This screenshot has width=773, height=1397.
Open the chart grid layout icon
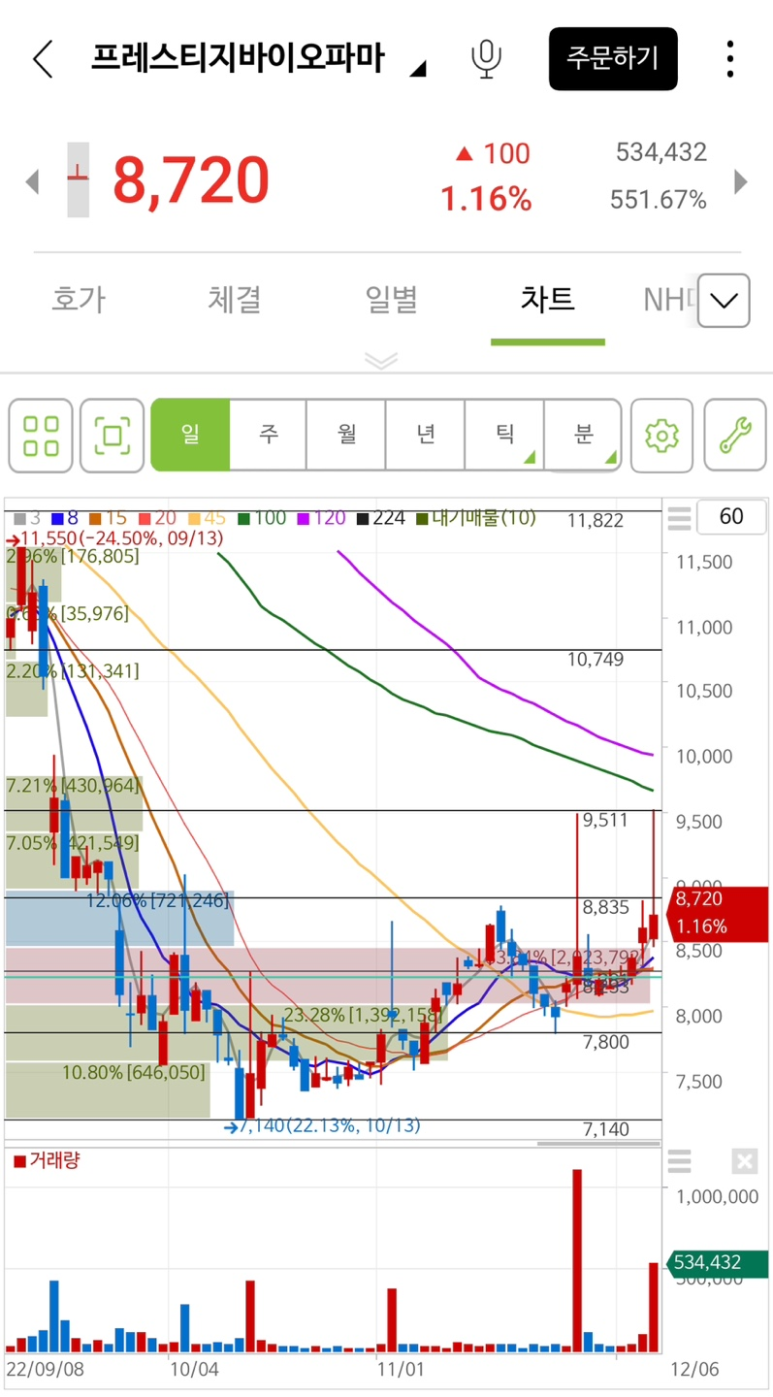[41, 435]
